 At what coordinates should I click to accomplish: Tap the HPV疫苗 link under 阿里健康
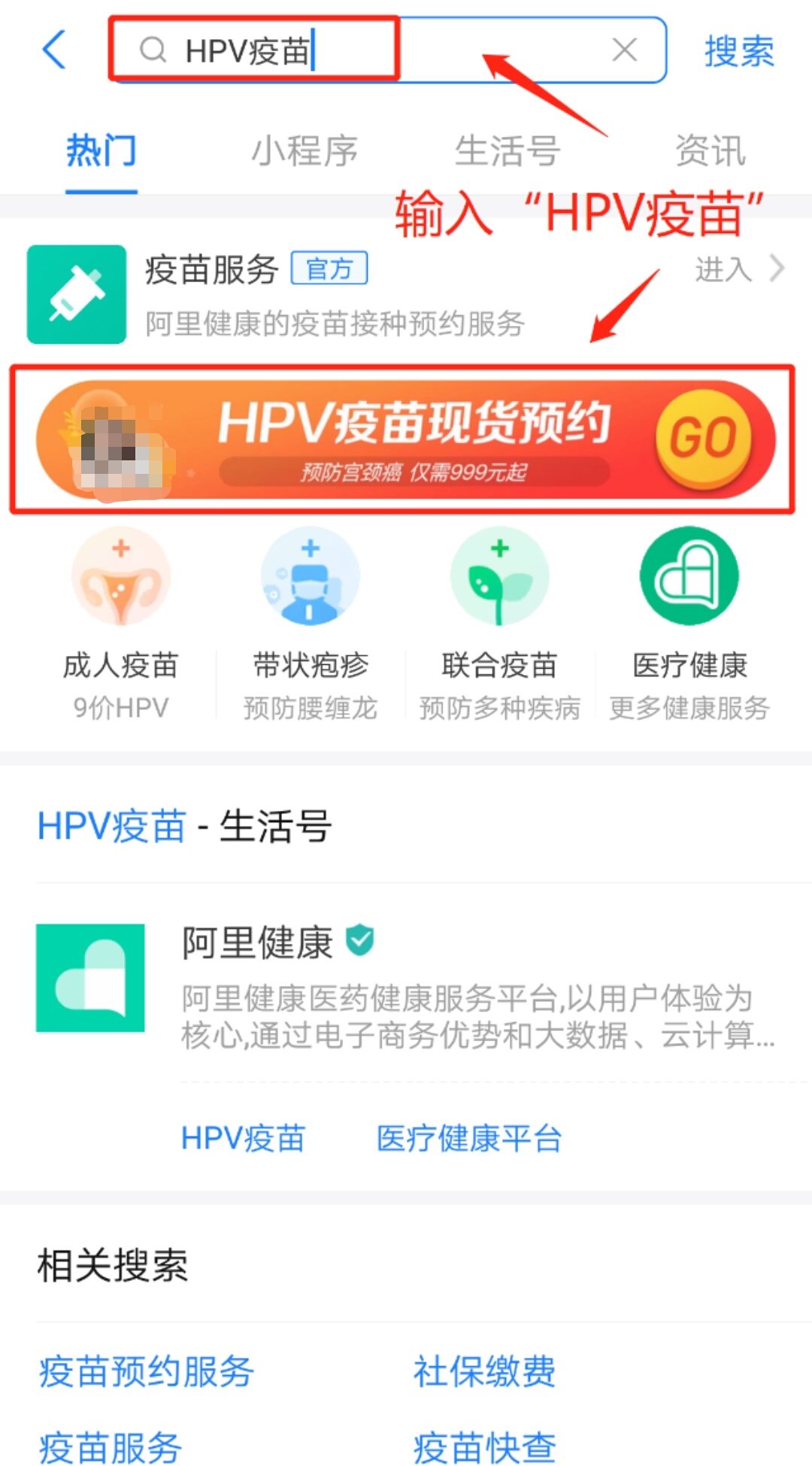pos(243,1138)
